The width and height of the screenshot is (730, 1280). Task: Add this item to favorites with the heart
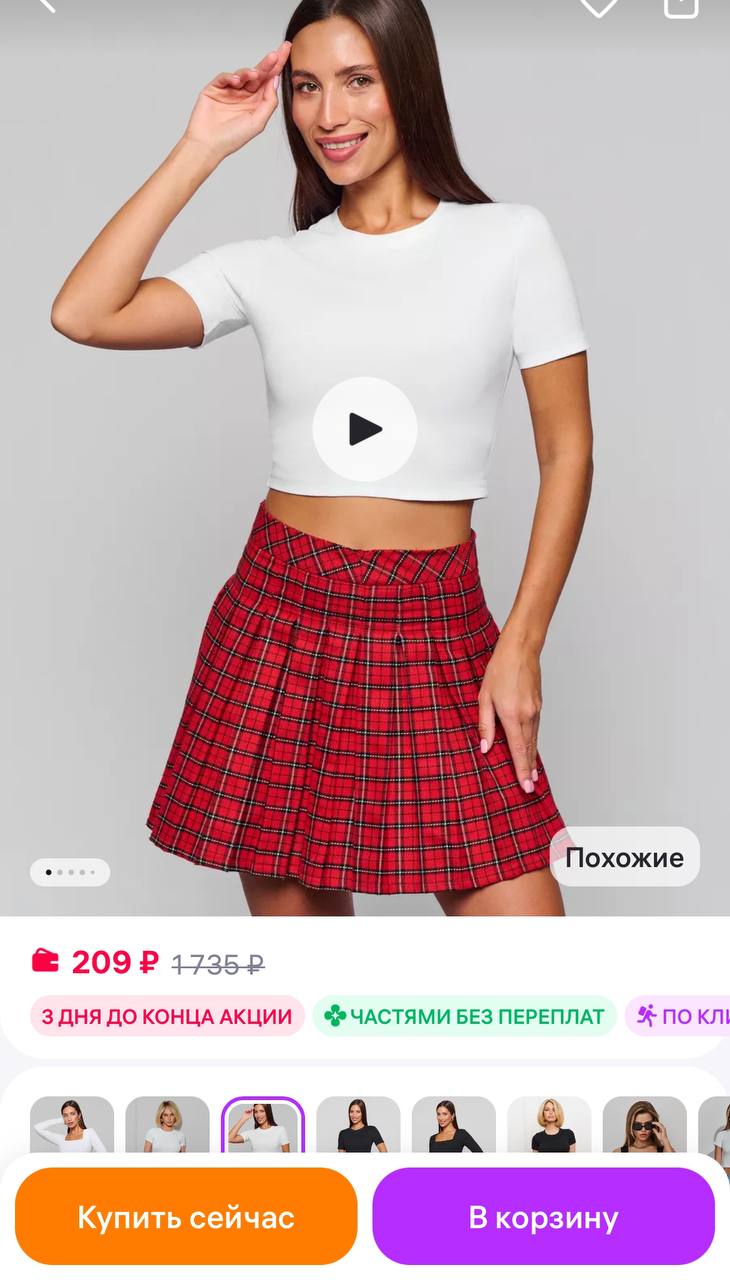click(x=598, y=5)
